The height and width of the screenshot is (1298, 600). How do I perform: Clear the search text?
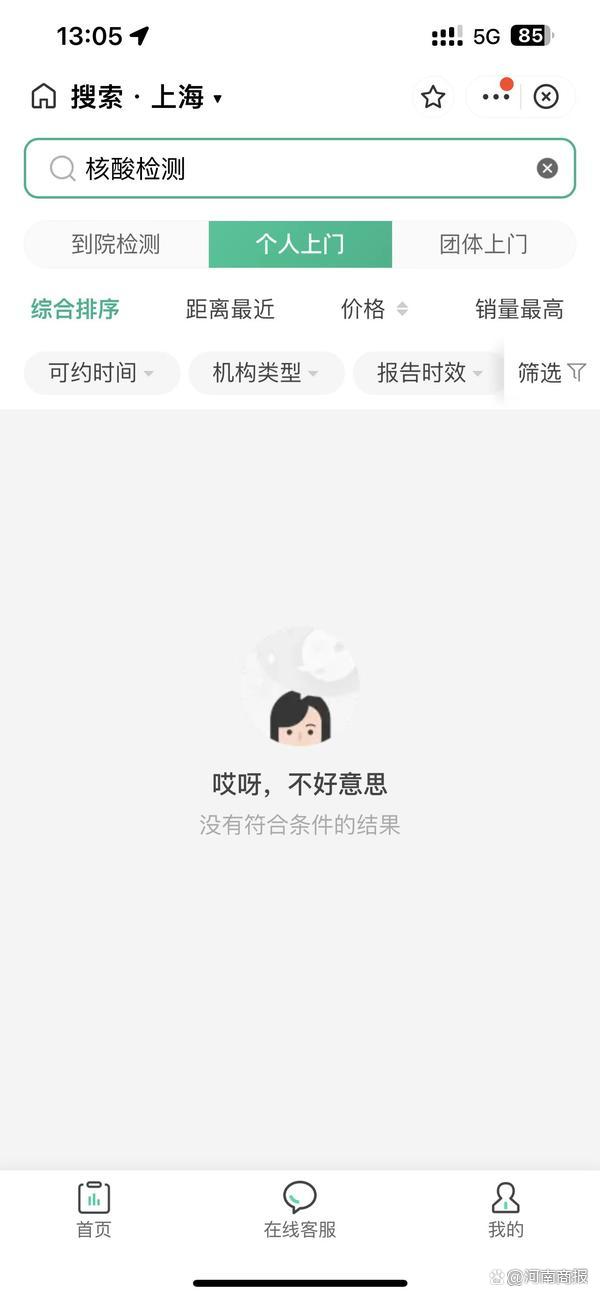point(547,168)
